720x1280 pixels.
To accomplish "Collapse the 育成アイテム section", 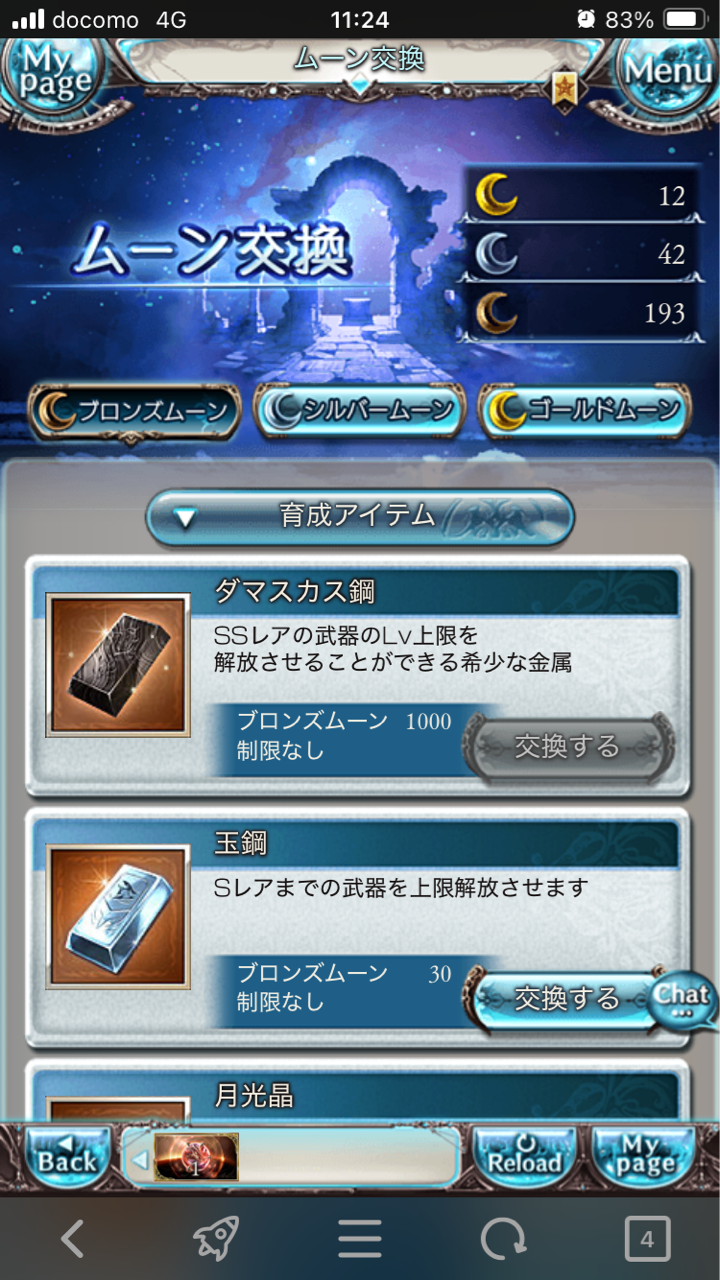I will point(360,517).
